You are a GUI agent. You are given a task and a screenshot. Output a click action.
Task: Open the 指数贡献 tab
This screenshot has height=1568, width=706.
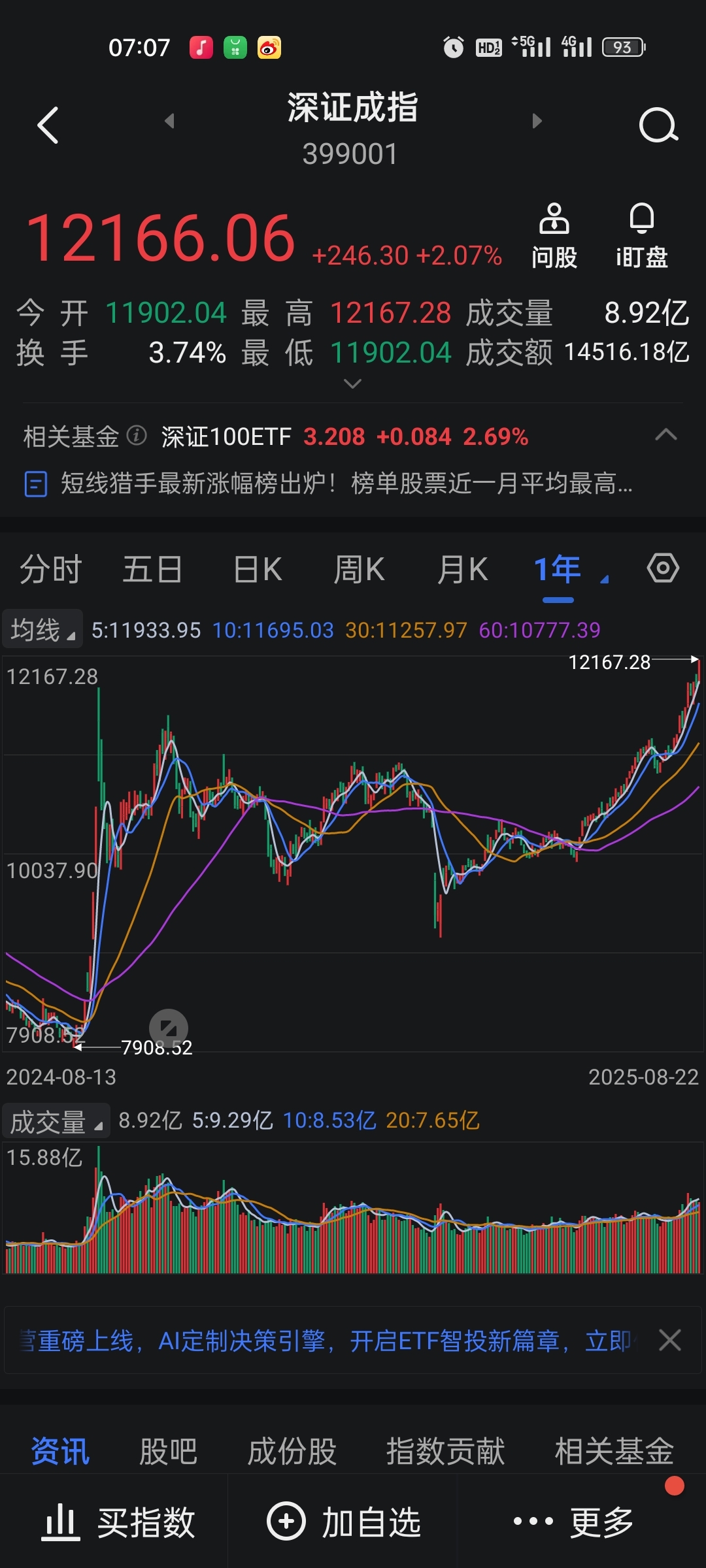(444, 1452)
